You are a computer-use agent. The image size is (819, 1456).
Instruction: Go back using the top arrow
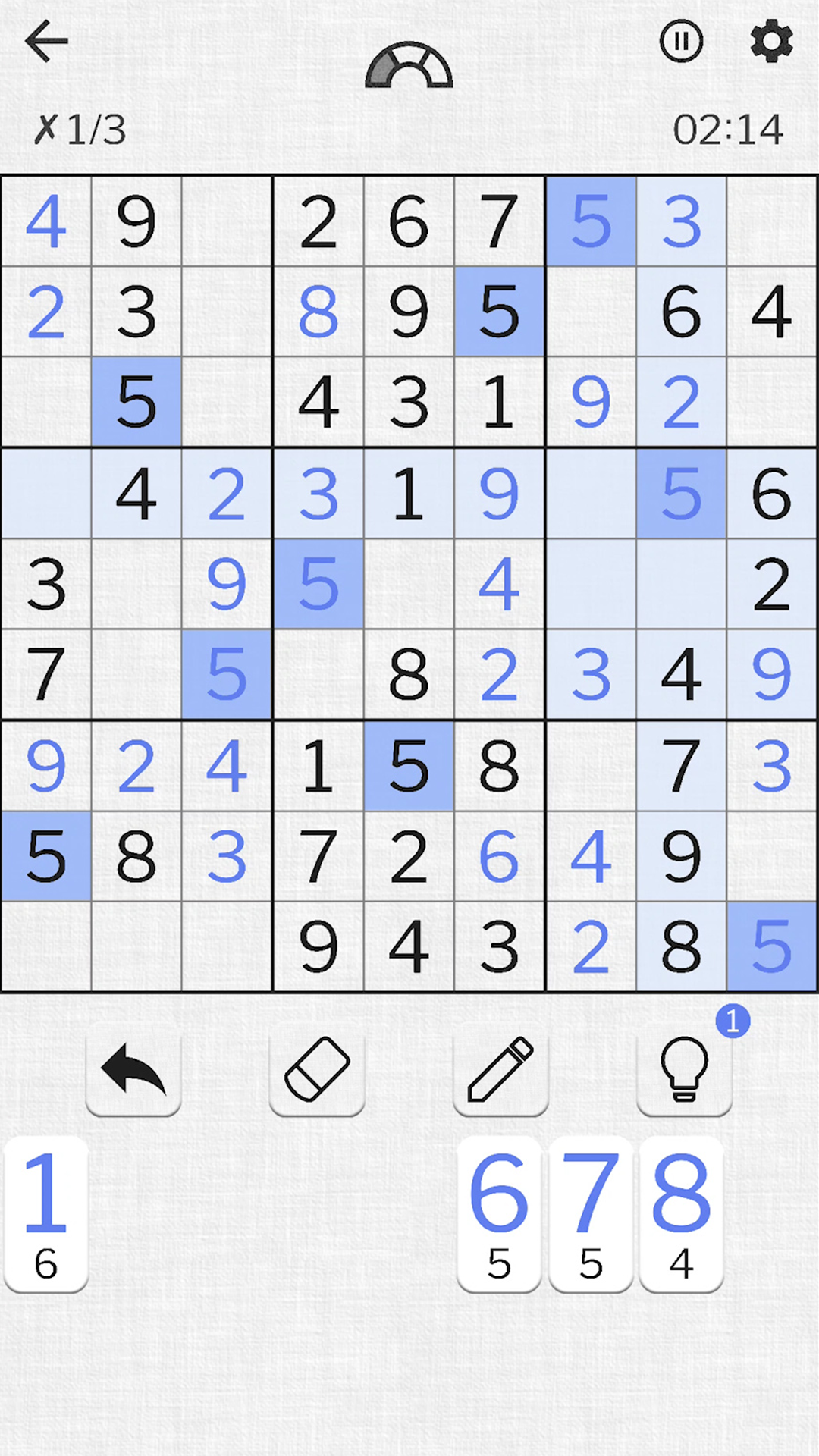pos(47,41)
